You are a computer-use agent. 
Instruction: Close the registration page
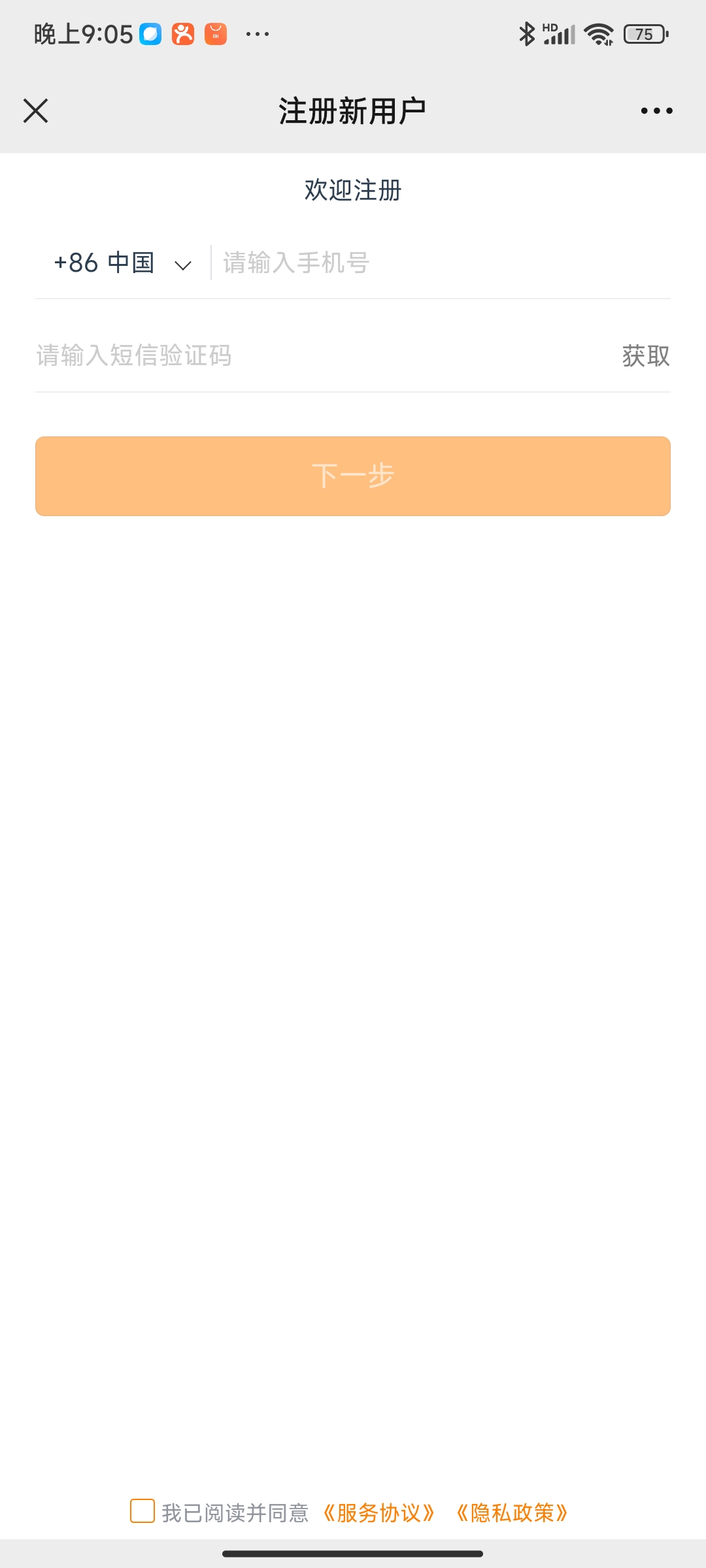click(35, 110)
